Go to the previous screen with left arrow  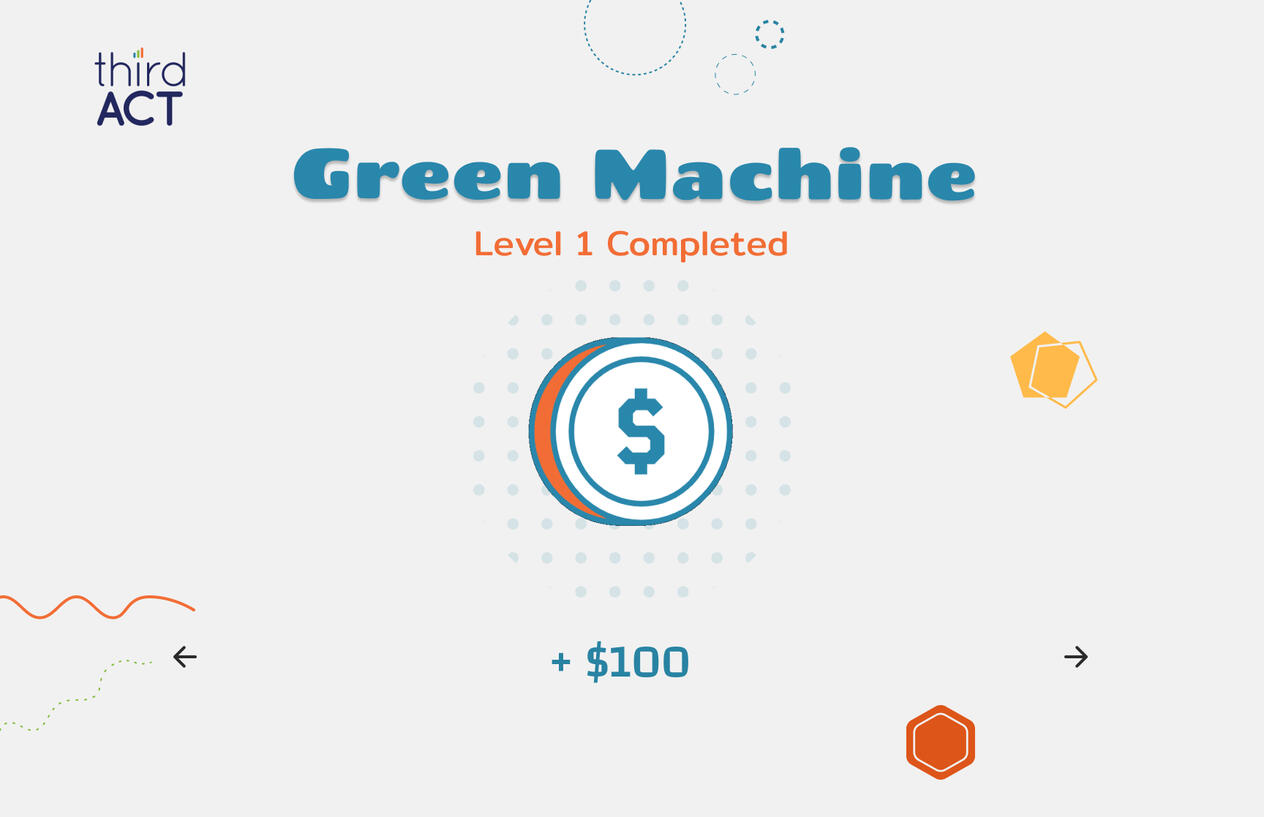pyautogui.click(x=185, y=657)
